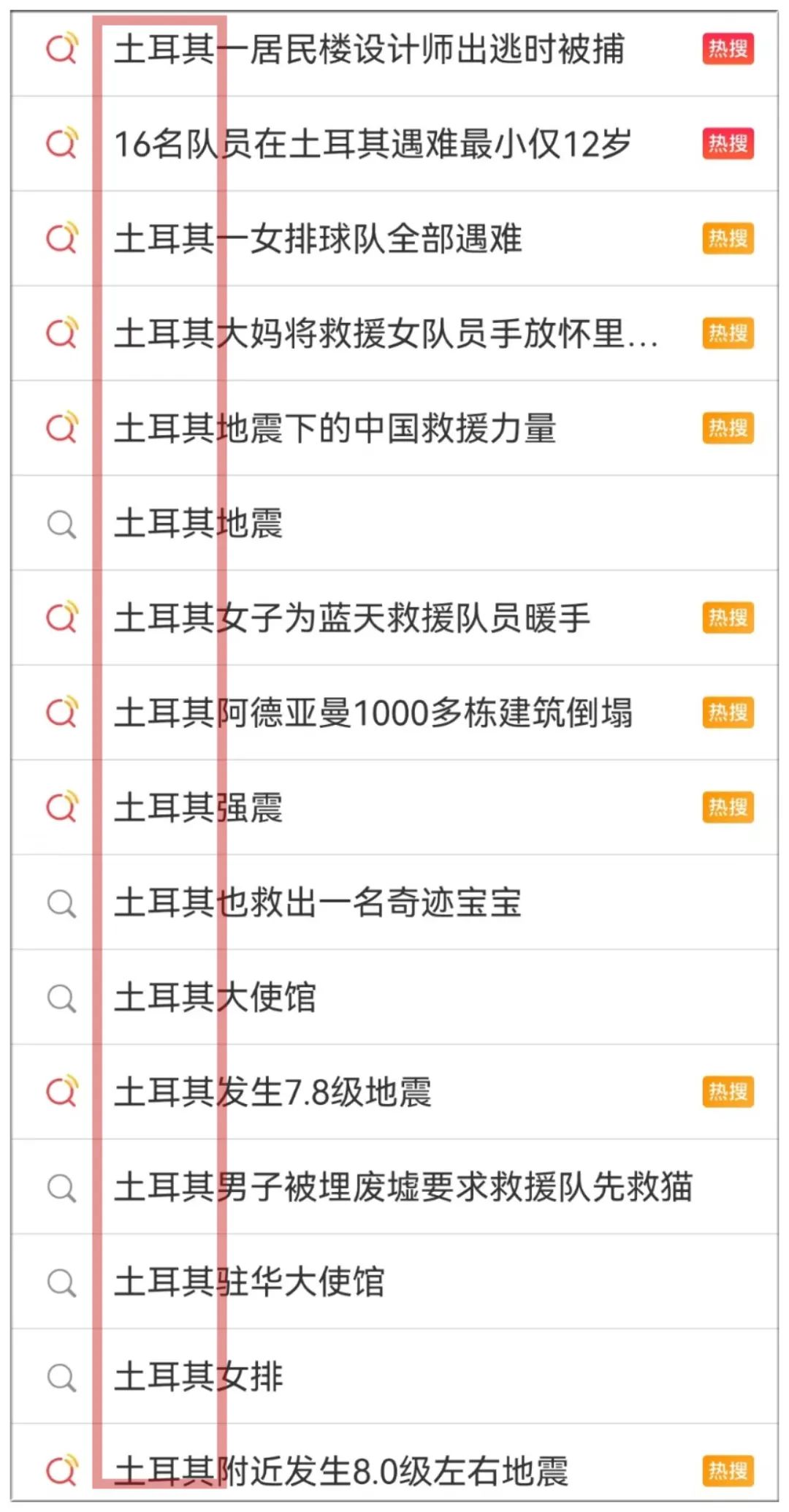
Task: Search for 土耳其地震 suggestion
Action: click(199, 523)
